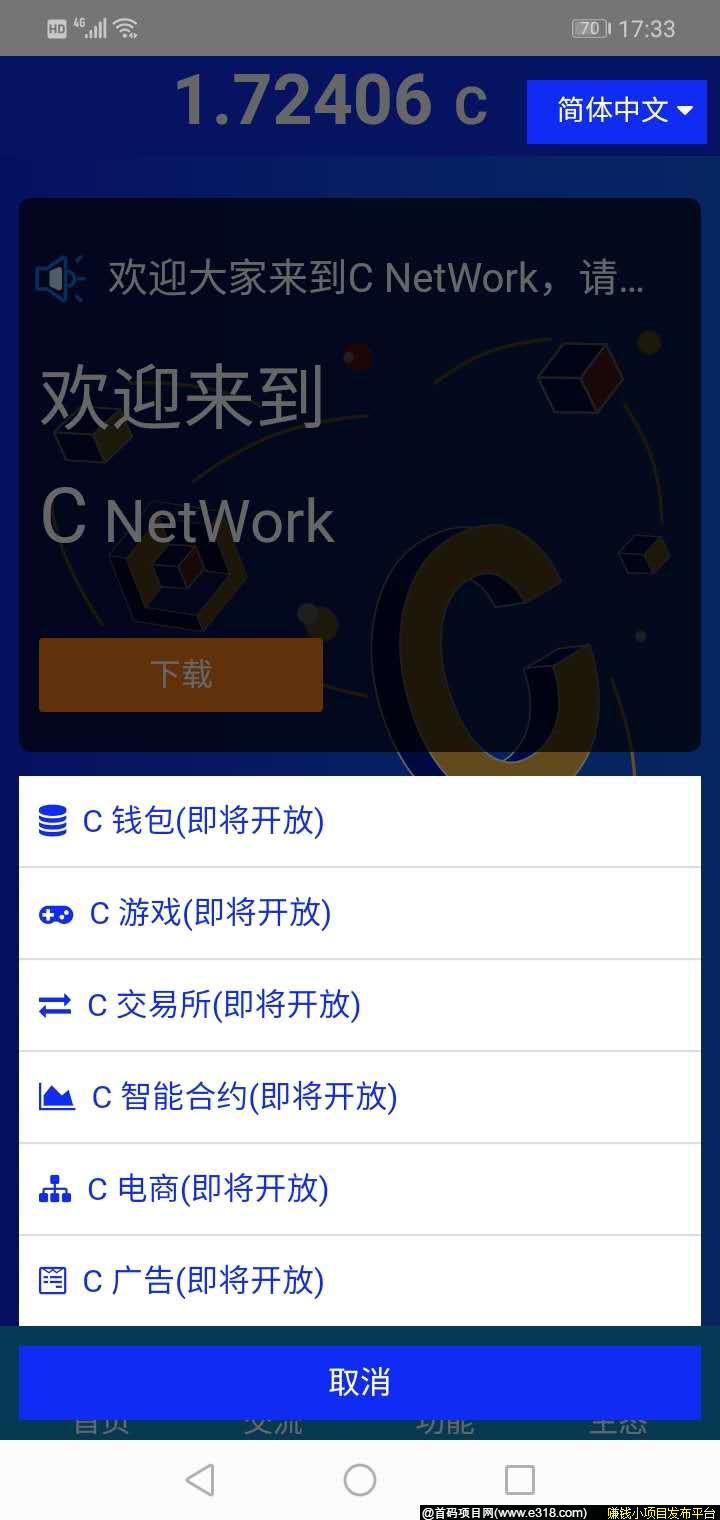Screen dimensions: 720x1520
Task: Select the C 广告 row
Action: pyautogui.click(x=359, y=1281)
